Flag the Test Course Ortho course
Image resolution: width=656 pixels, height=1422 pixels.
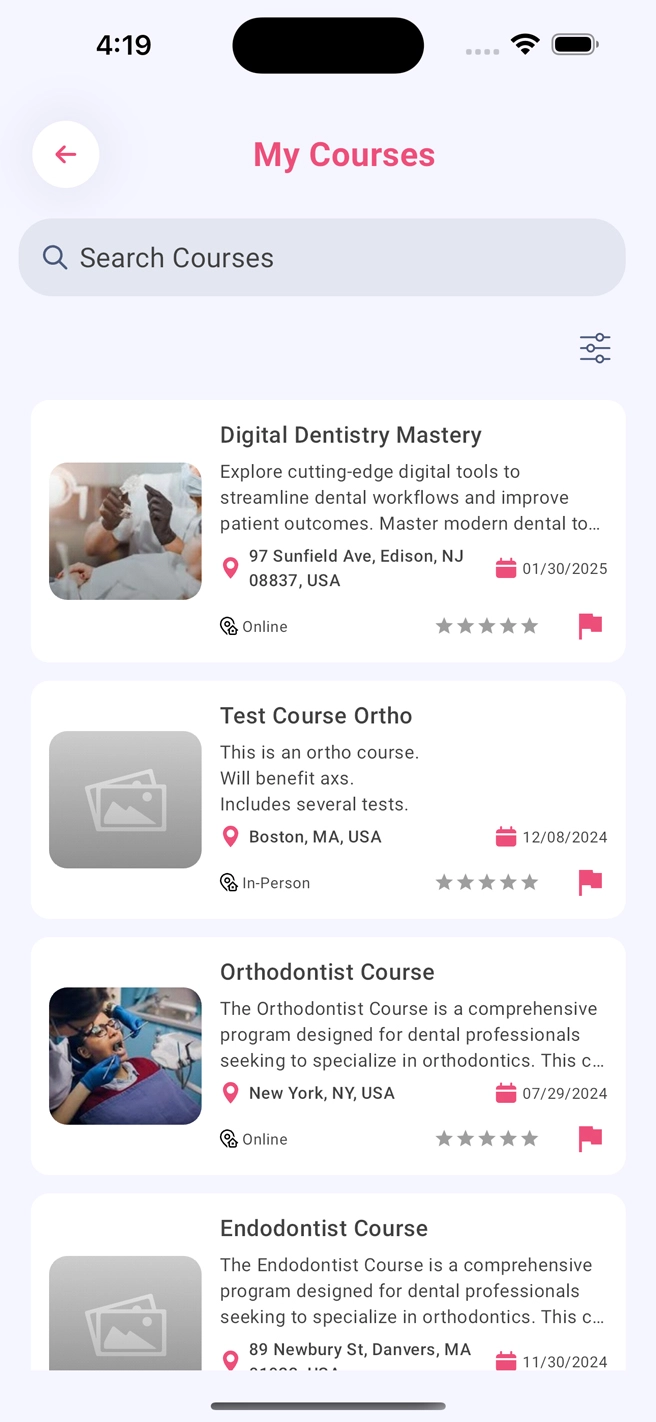coord(591,882)
